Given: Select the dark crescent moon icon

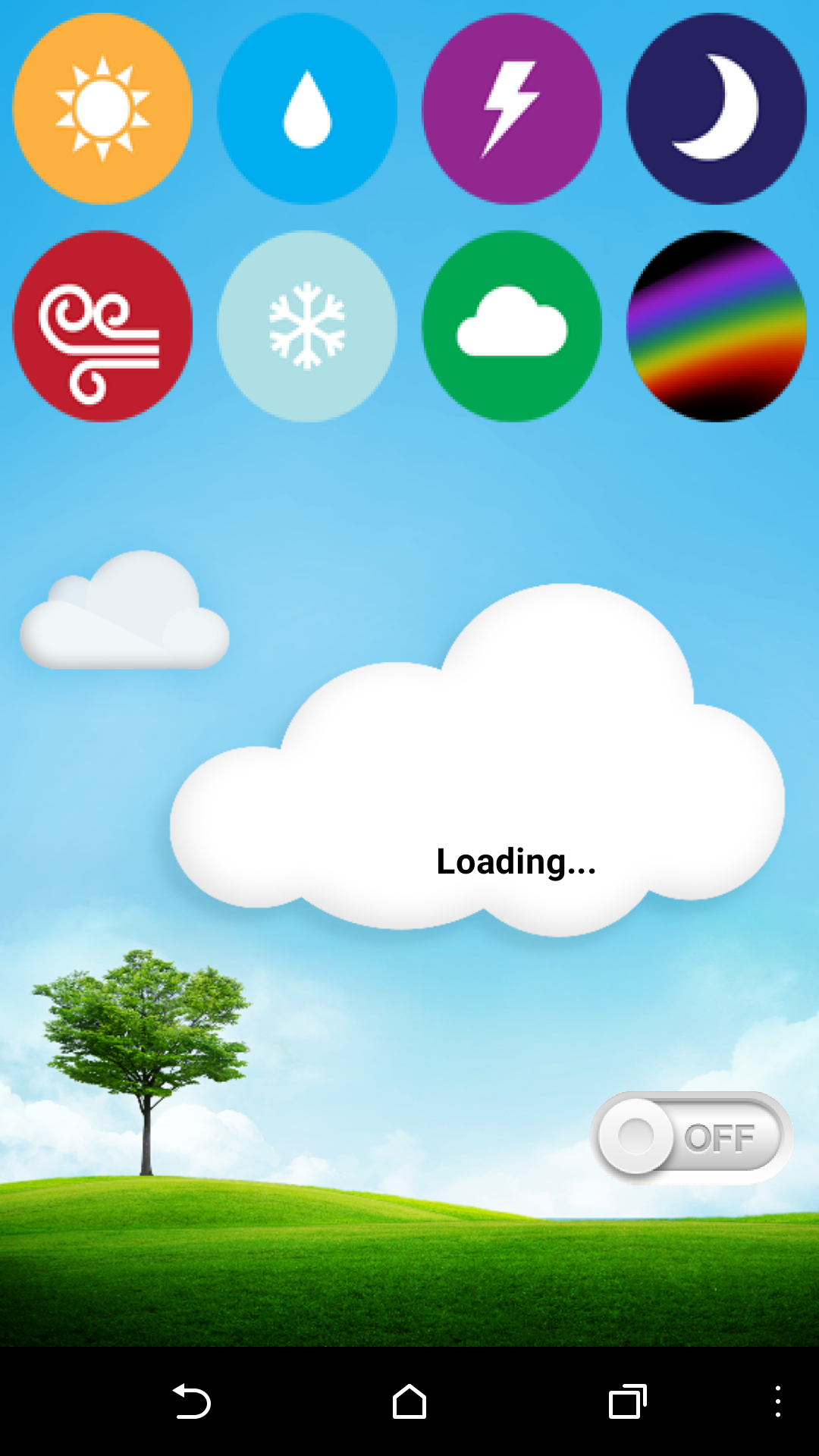Looking at the screenshot, I should coord(717,108).
